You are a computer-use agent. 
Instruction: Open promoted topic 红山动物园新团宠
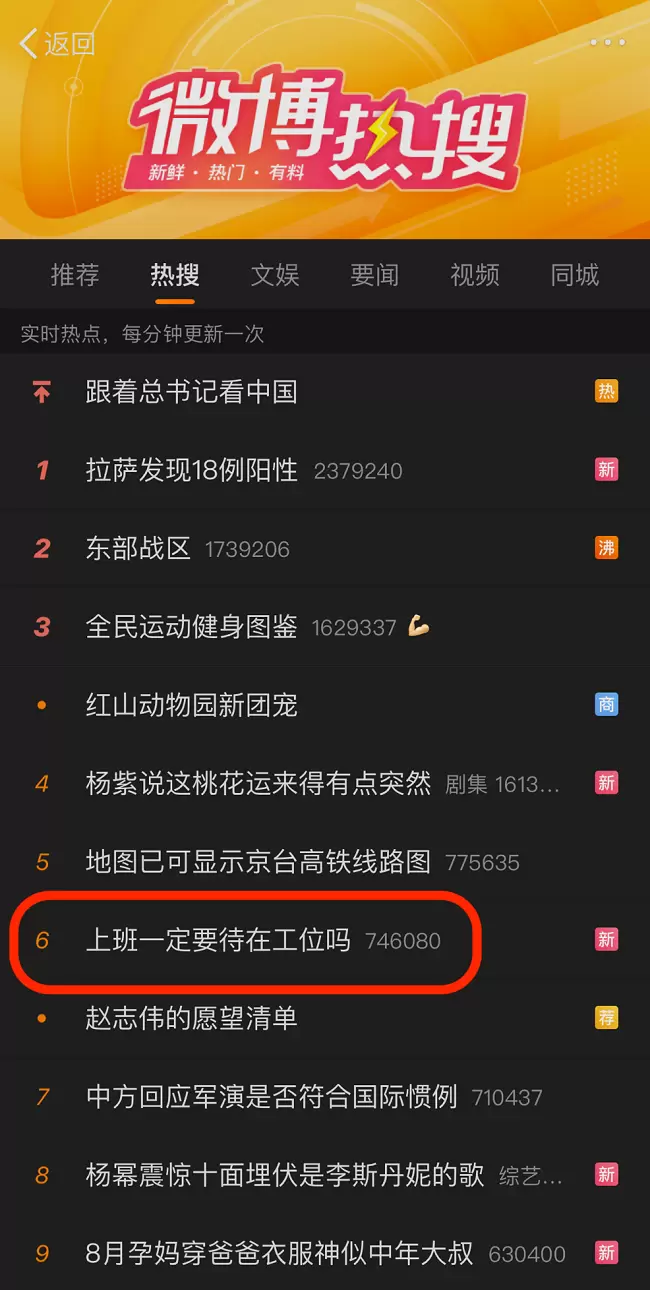click(192, 705)
